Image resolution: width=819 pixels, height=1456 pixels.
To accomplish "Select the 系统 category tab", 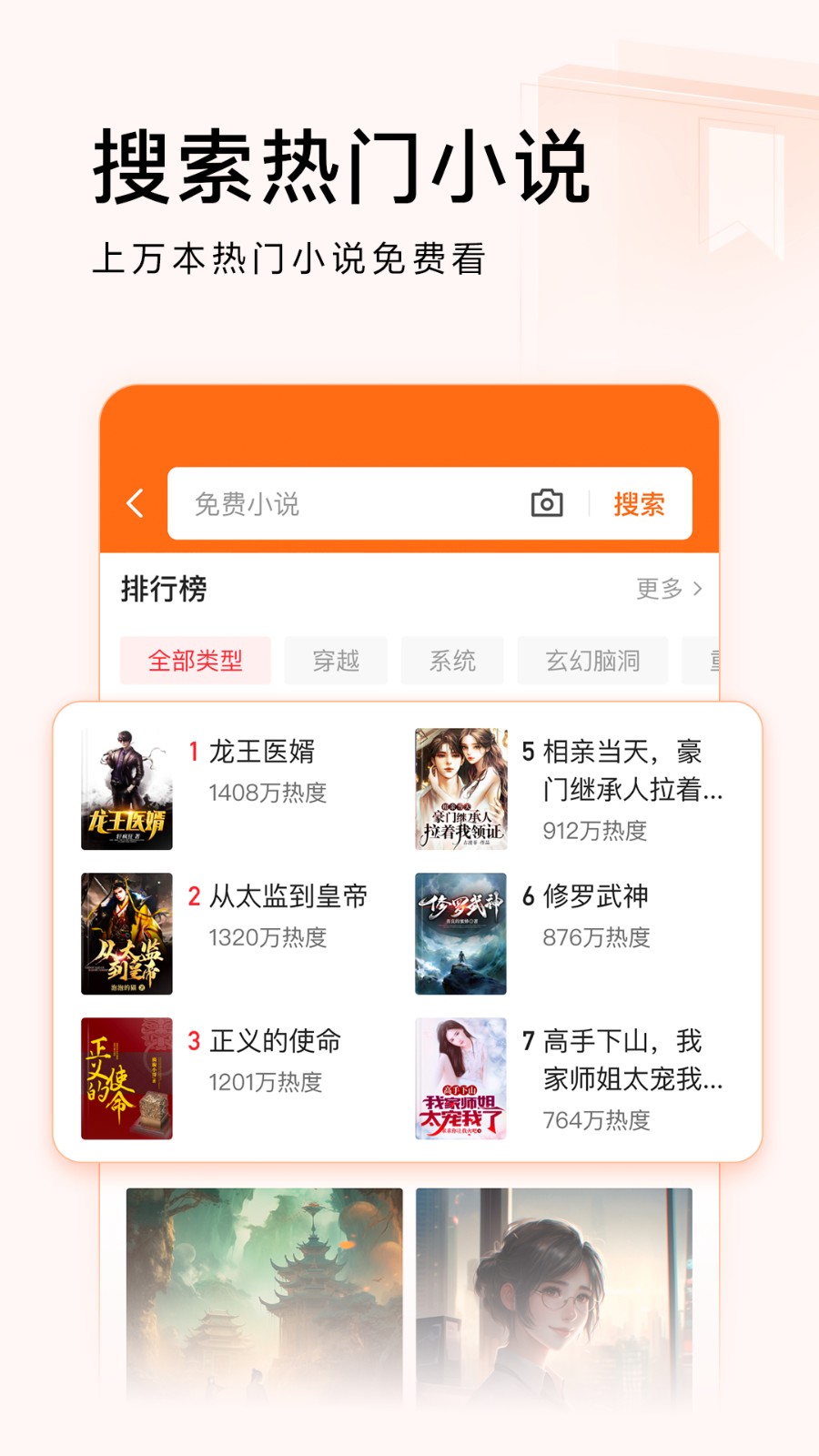I will click(452, 661).
